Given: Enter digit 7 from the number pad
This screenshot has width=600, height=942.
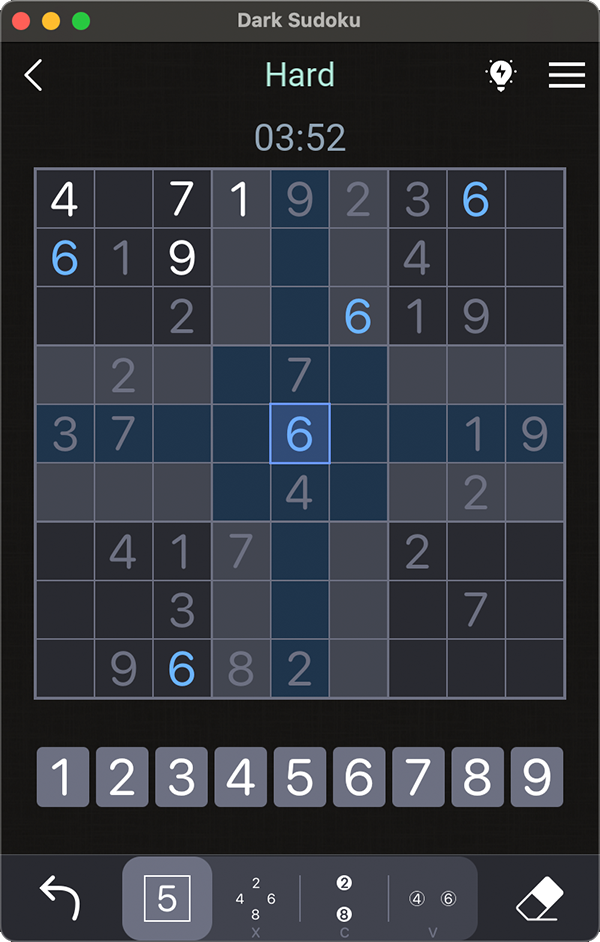Looking at the screenshot, I should pos(418,777).
